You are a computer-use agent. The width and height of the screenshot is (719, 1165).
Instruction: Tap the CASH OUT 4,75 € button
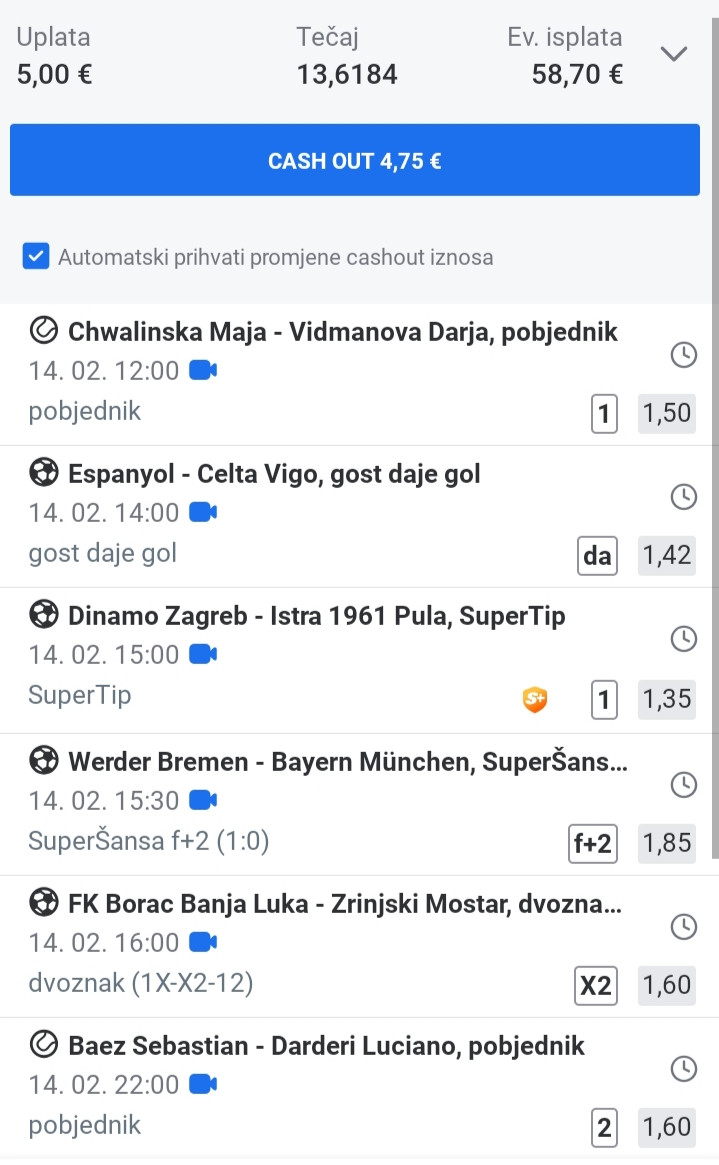[x=355, y=160]
